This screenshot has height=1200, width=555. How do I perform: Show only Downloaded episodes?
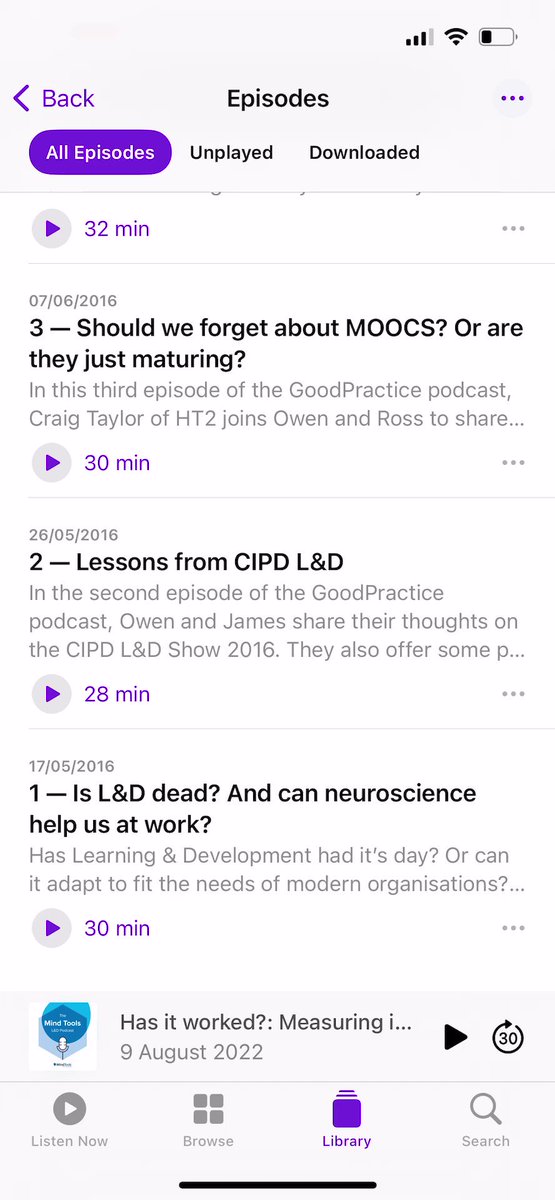pyautogui.click(x=364, y=152)
